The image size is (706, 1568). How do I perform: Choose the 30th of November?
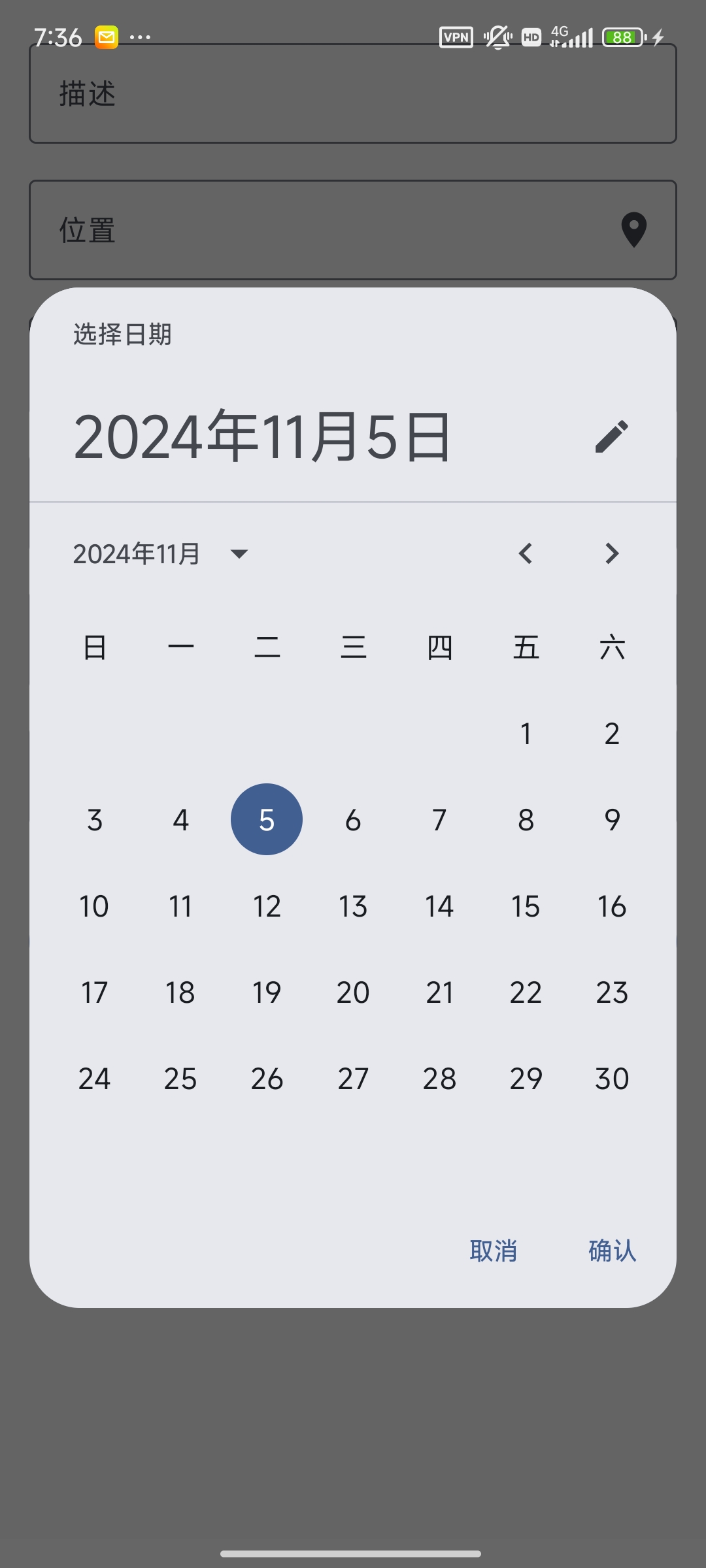612,1079
